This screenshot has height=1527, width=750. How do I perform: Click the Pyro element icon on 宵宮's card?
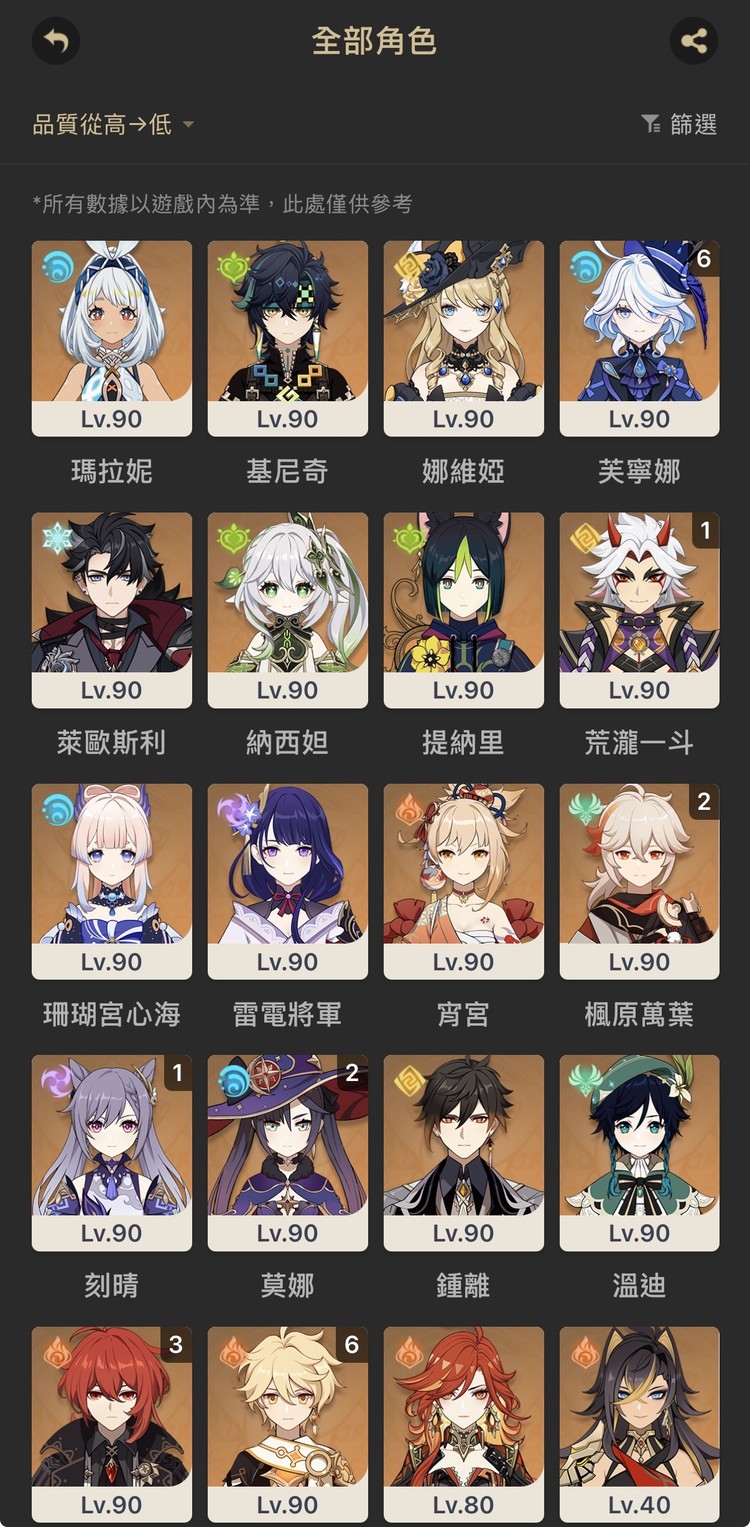410,808
